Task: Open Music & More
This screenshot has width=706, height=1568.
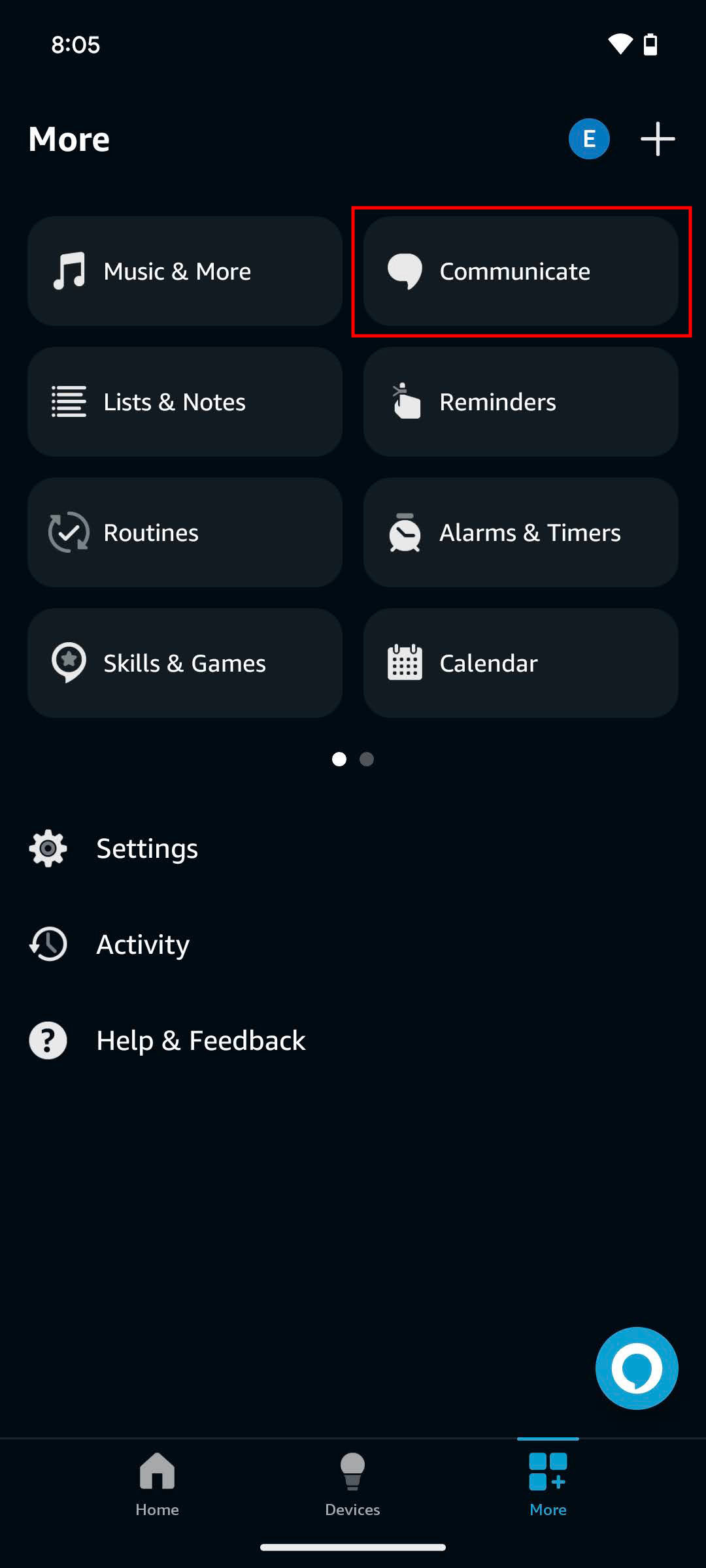Action: point(185,271)
